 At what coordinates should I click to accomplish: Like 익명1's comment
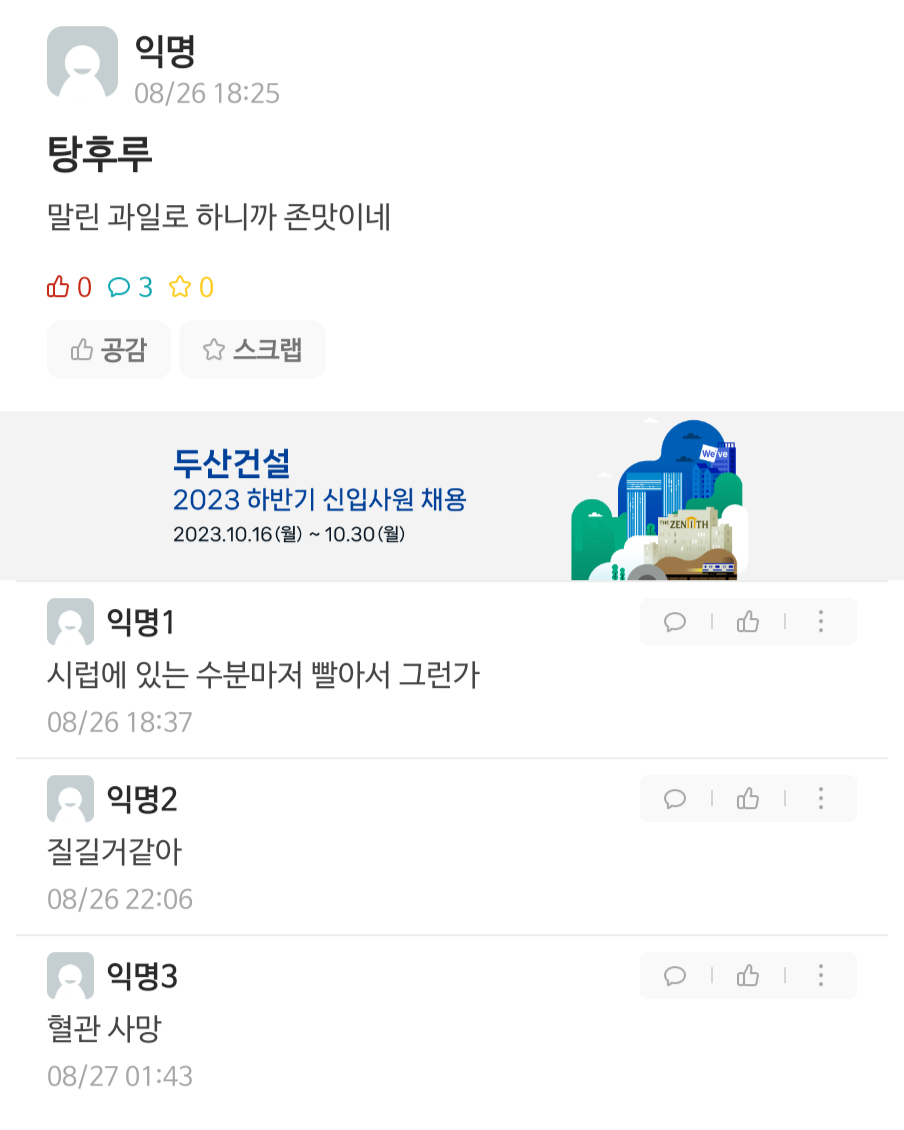(748, 622)
